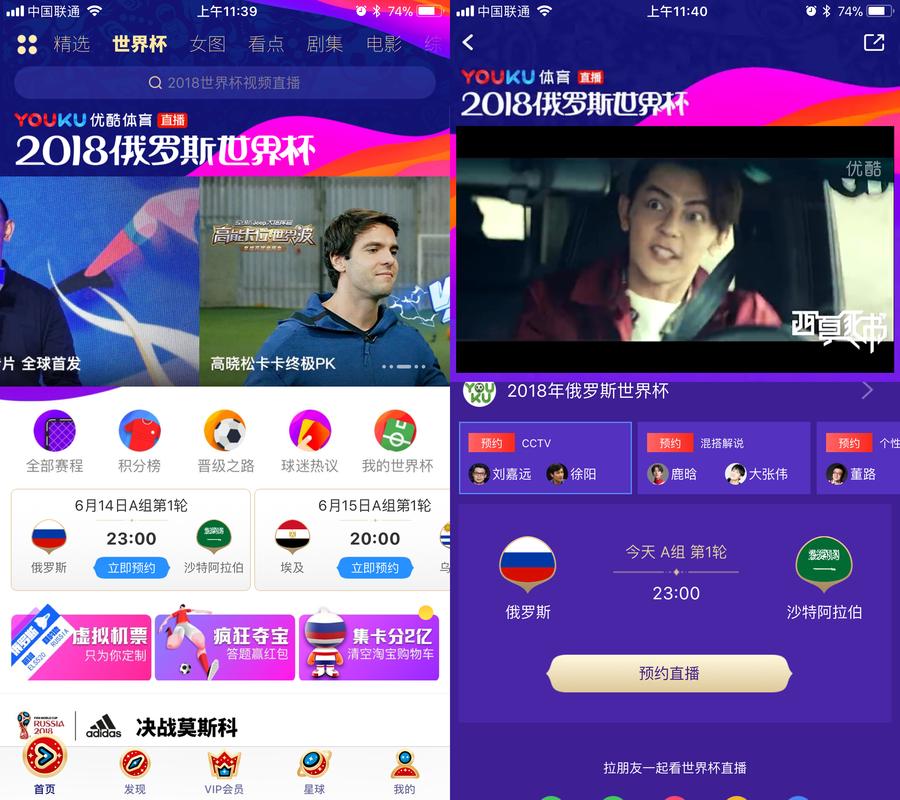Open the 疯狂夺宝 promo card
Viewport: 900px width, 800px height.
225,647
